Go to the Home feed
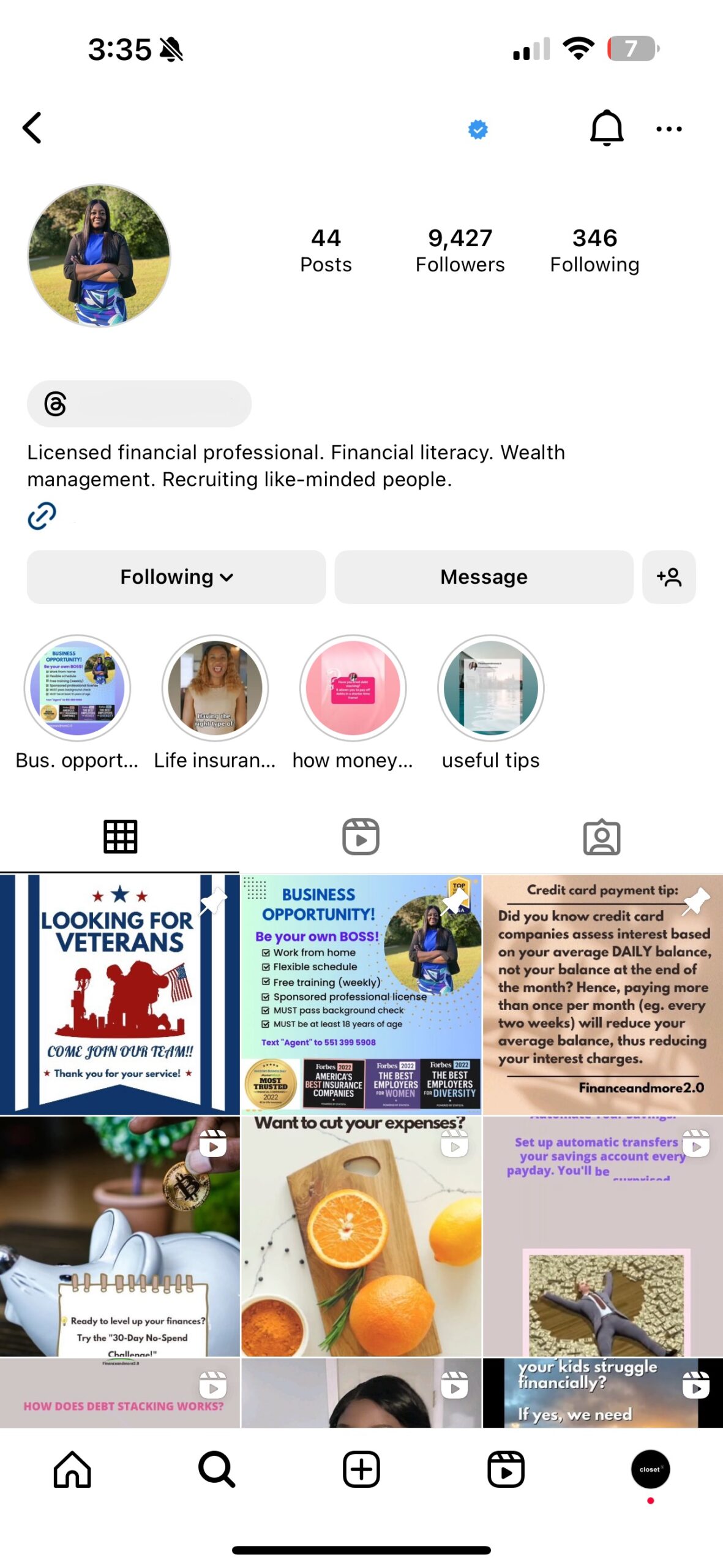The image size is (723, 1568). 72,1469
